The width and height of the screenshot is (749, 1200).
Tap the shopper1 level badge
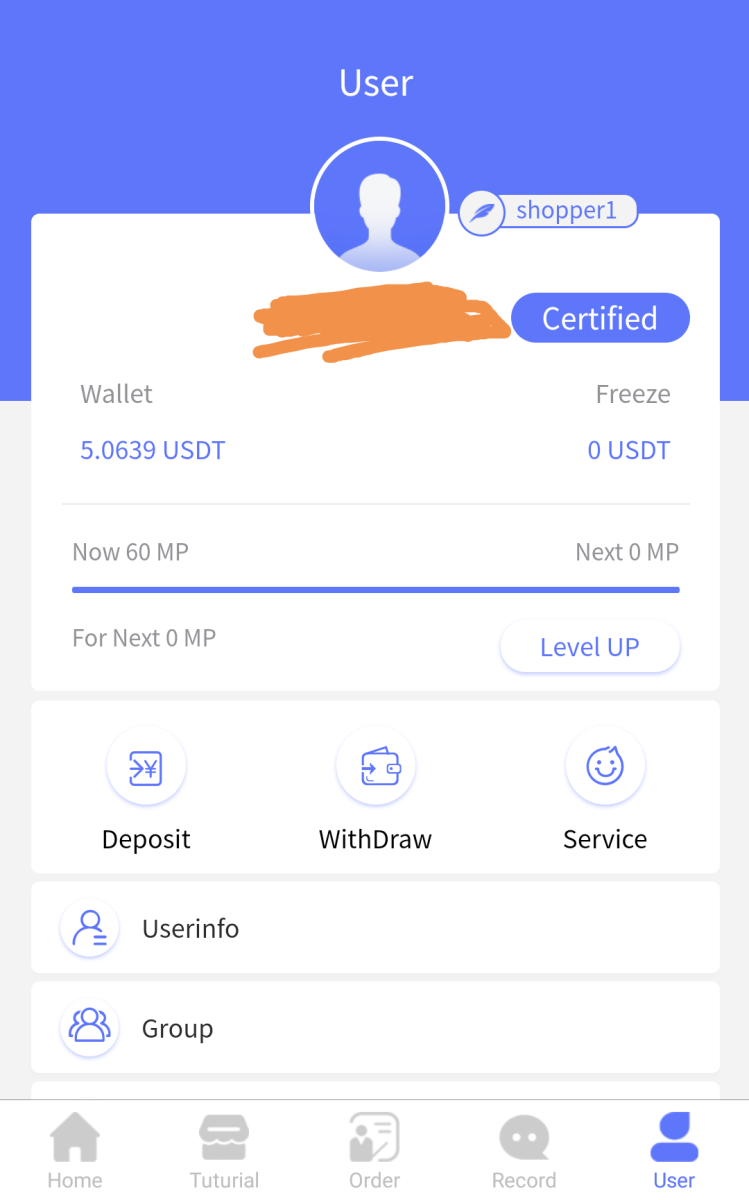point(548,212)
